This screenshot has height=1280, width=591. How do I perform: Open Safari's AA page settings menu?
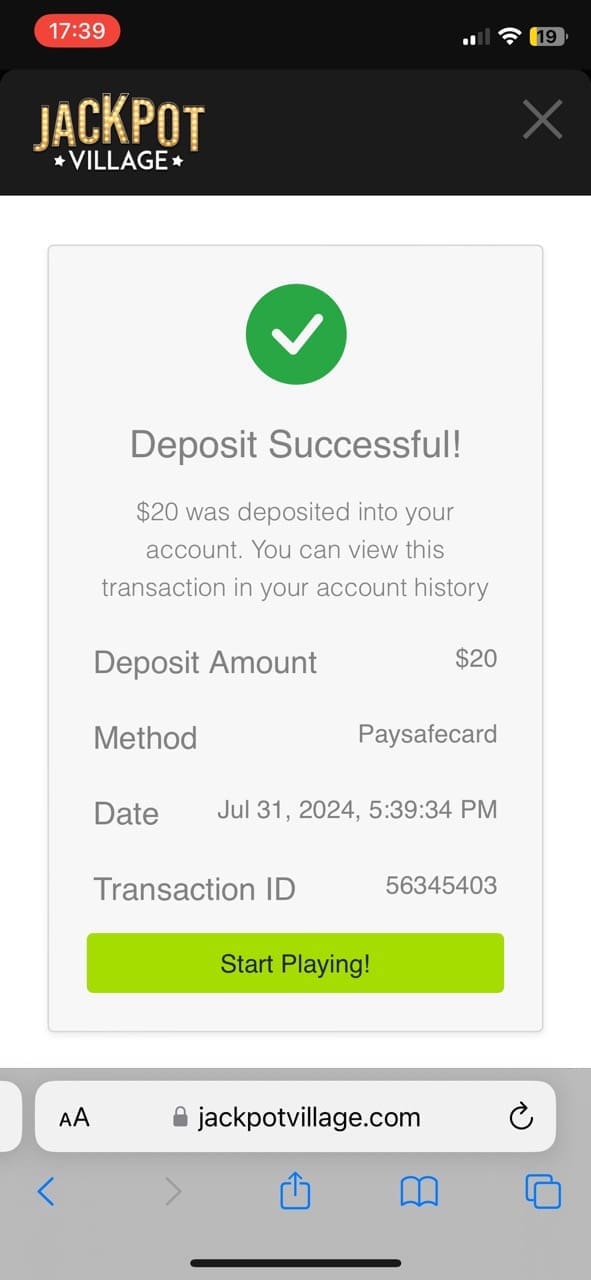(74, 1117)
